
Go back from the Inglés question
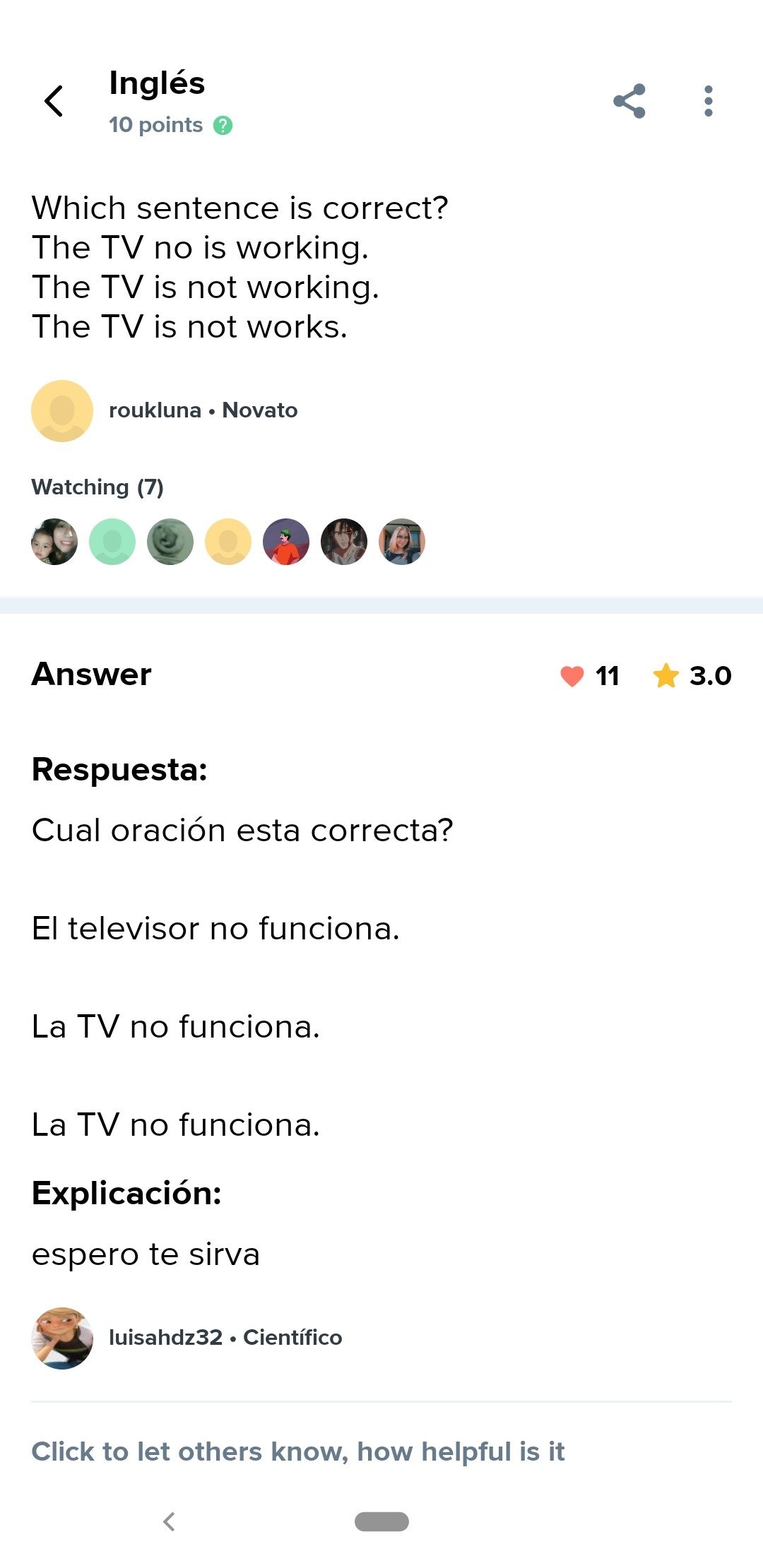click(x=54, y=101)
